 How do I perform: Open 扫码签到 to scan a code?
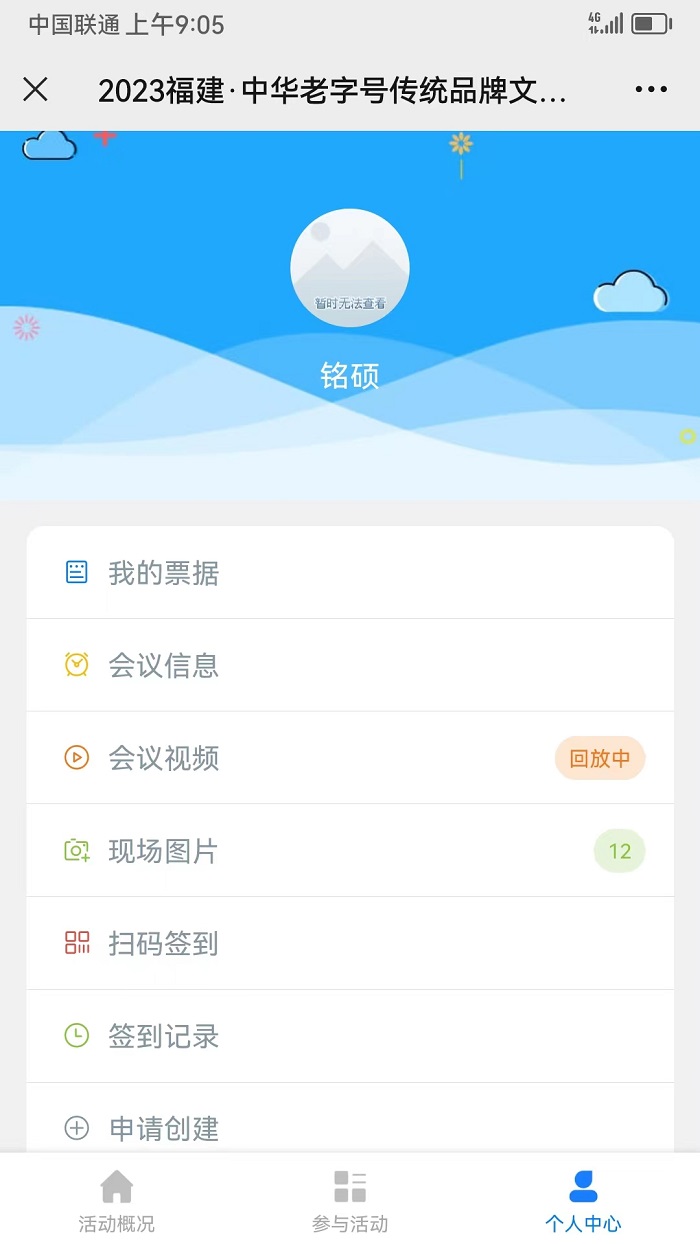click(x=350, y=943)
